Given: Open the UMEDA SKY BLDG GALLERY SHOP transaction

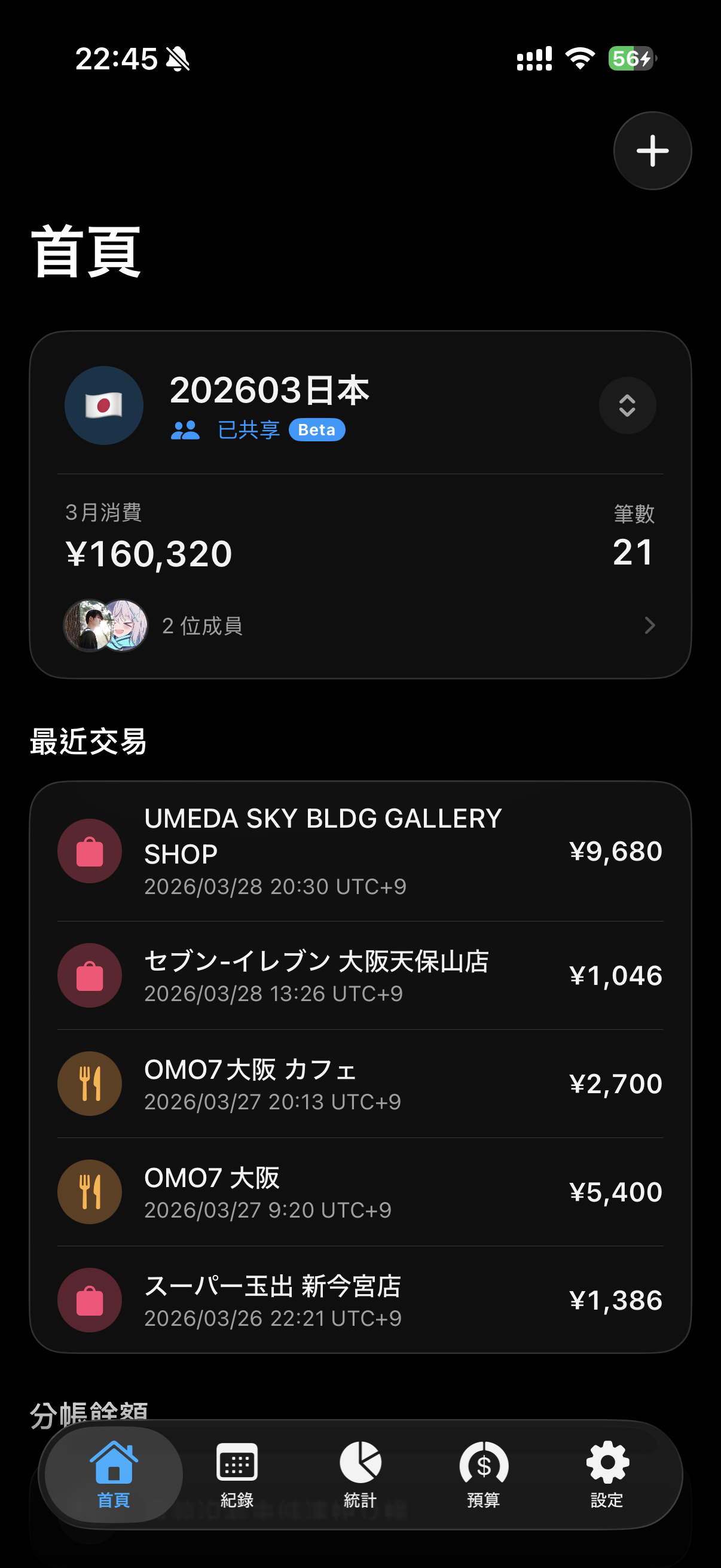Looking at the screenshot, I should pyautogui.click(x=359, y=850).
